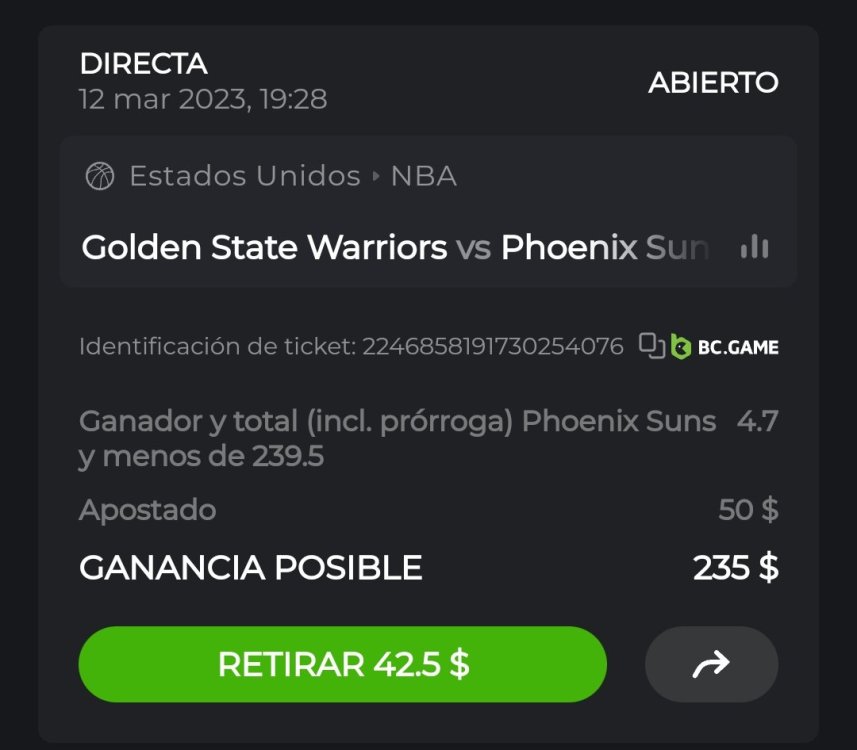Cash out the bet for 42.5 $
The width and height of the screenshot is (857, 750).
click(342, 664)
